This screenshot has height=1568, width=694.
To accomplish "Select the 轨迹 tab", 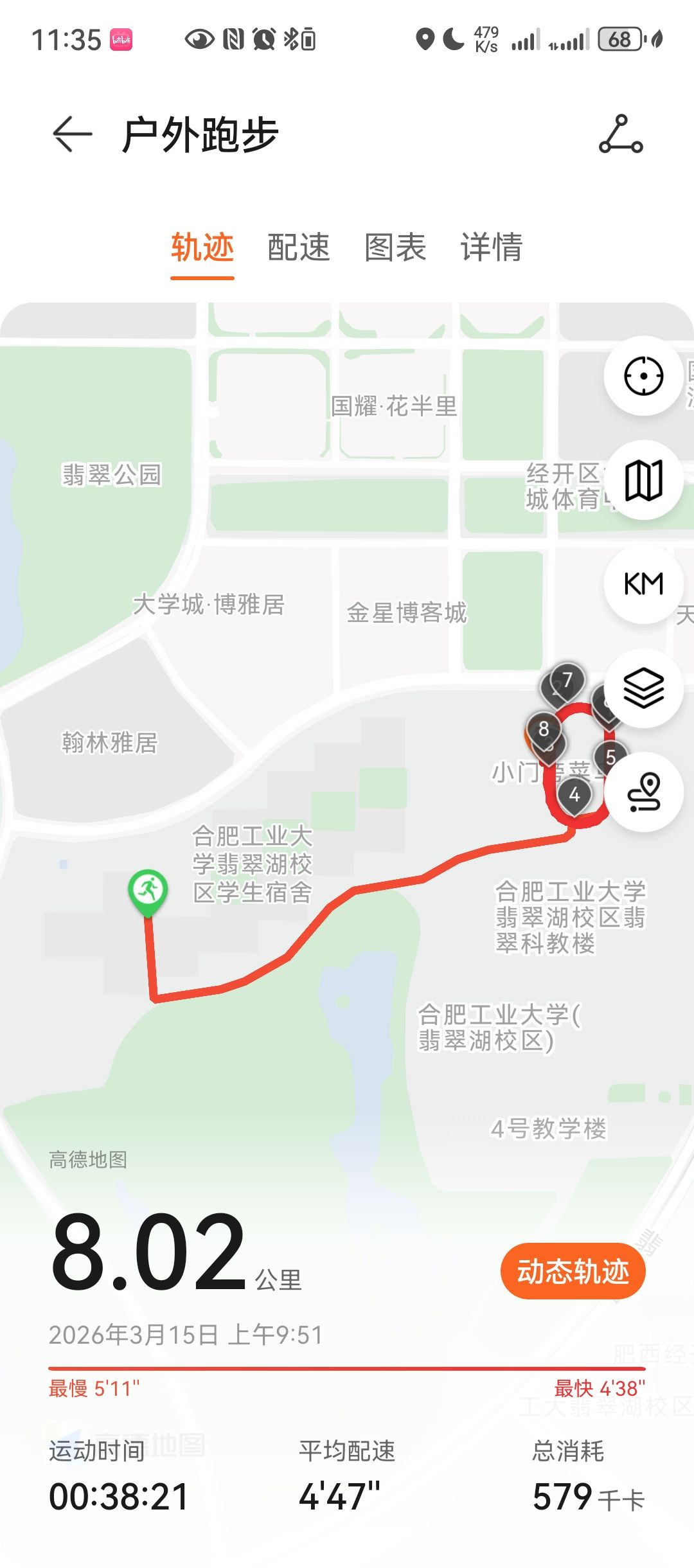I will (x=202, y=247).
